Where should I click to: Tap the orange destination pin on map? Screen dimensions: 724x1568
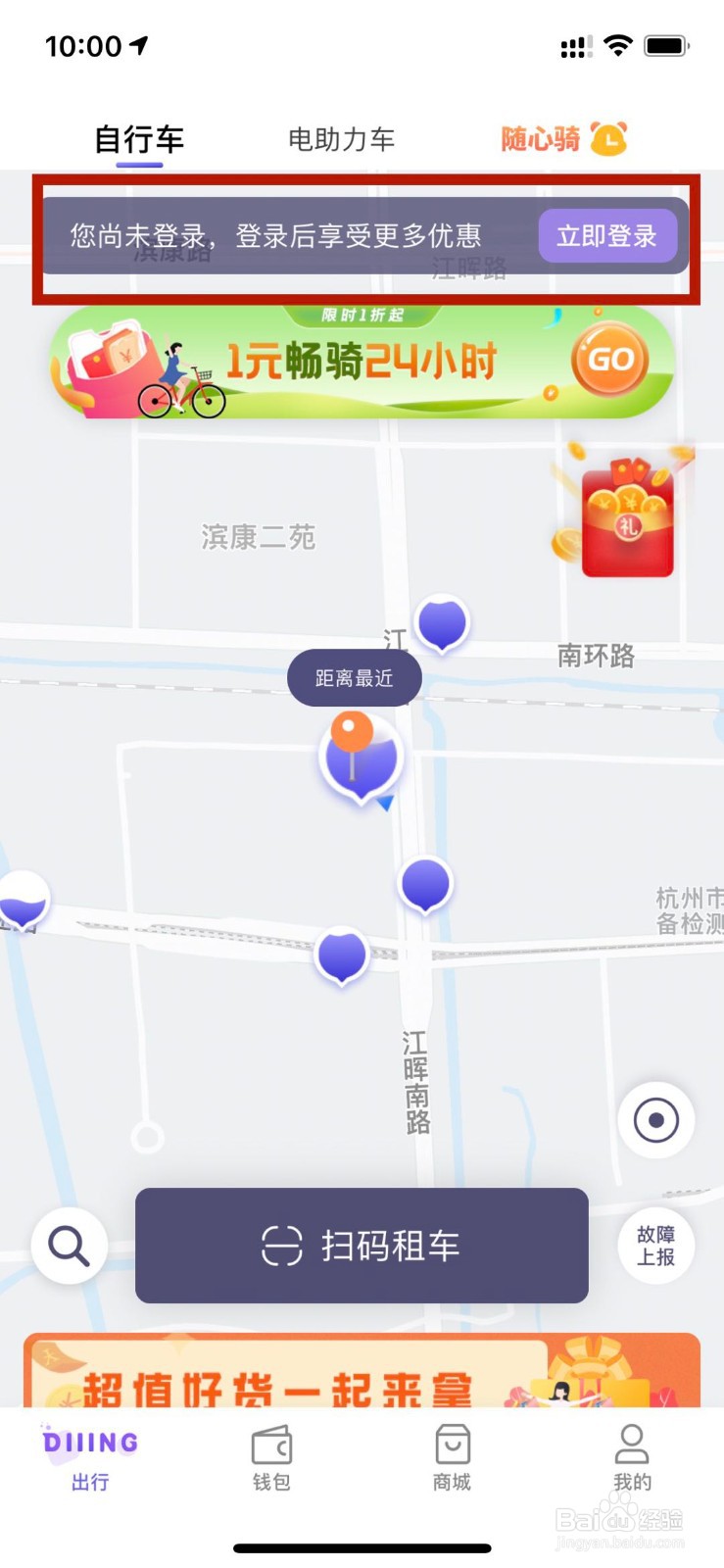(x=353, y=730)
